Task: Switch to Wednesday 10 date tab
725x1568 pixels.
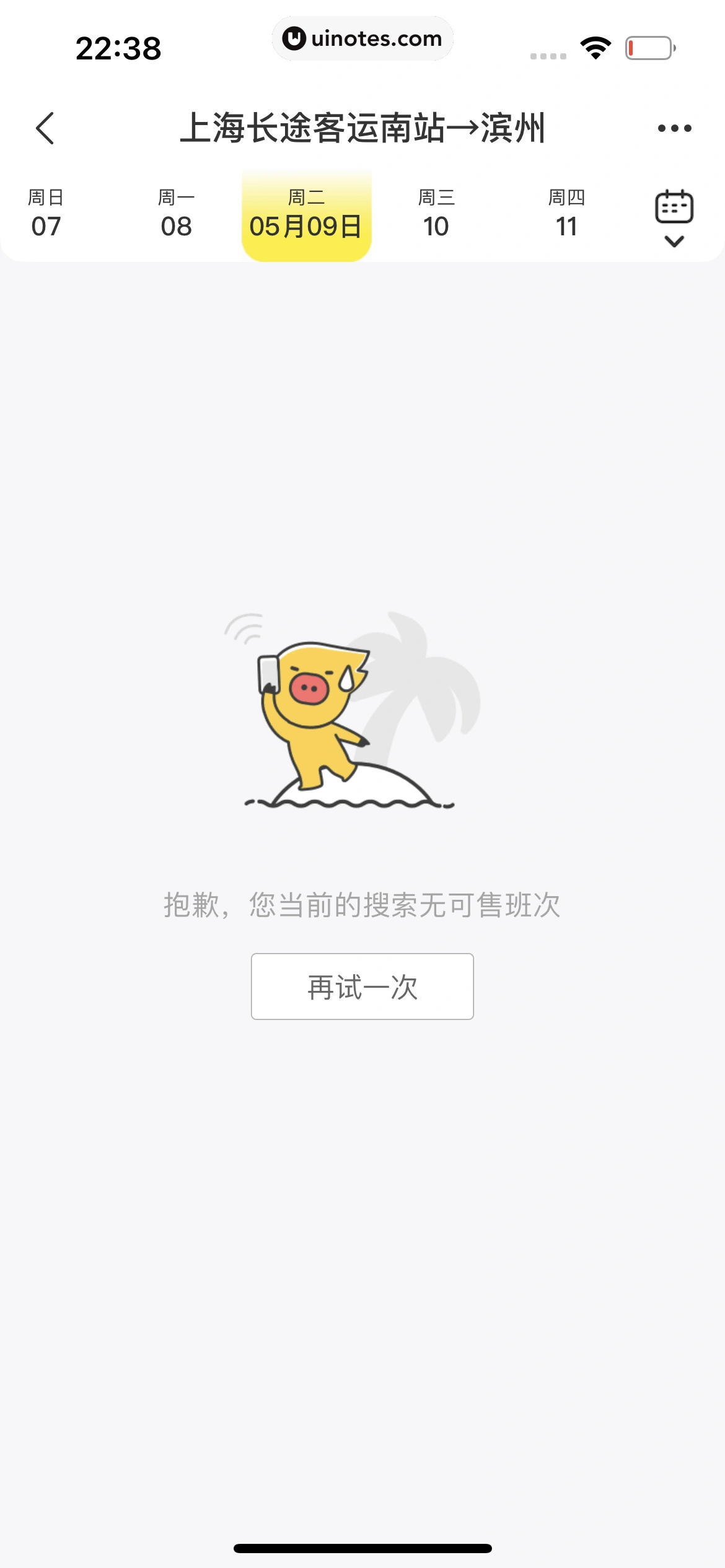Action: (436, 214)
